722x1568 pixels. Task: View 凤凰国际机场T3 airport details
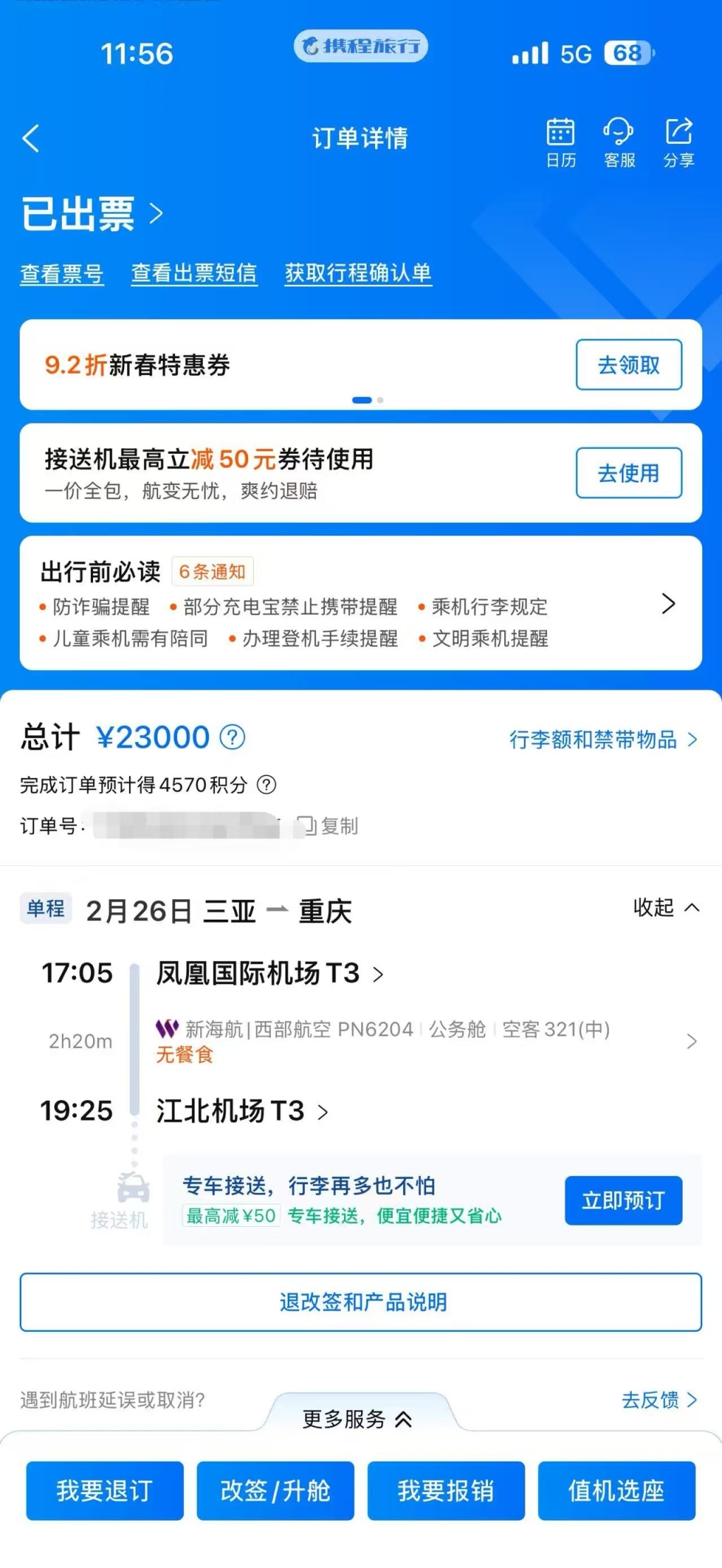click(x=269, y=974)
